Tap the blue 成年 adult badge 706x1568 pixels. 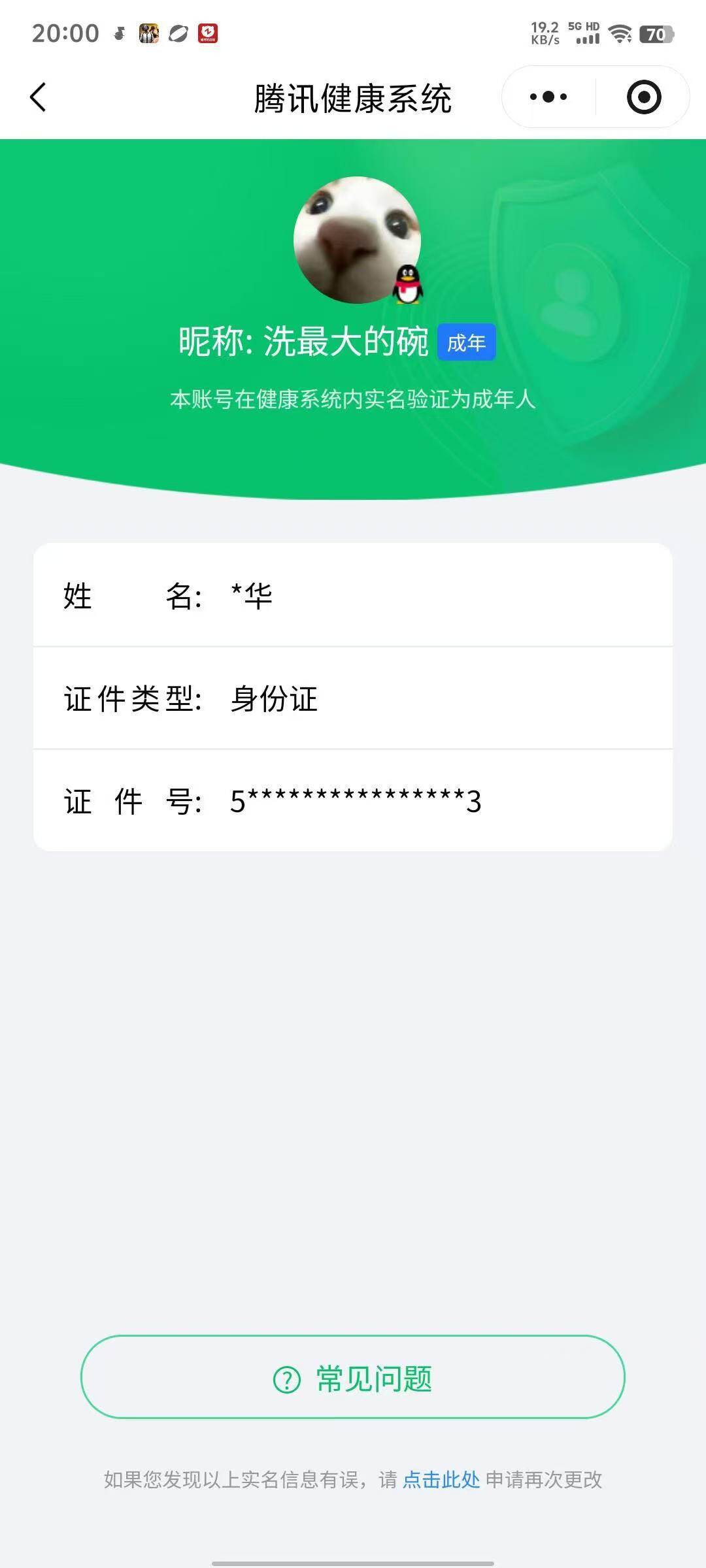coord(467,344)
